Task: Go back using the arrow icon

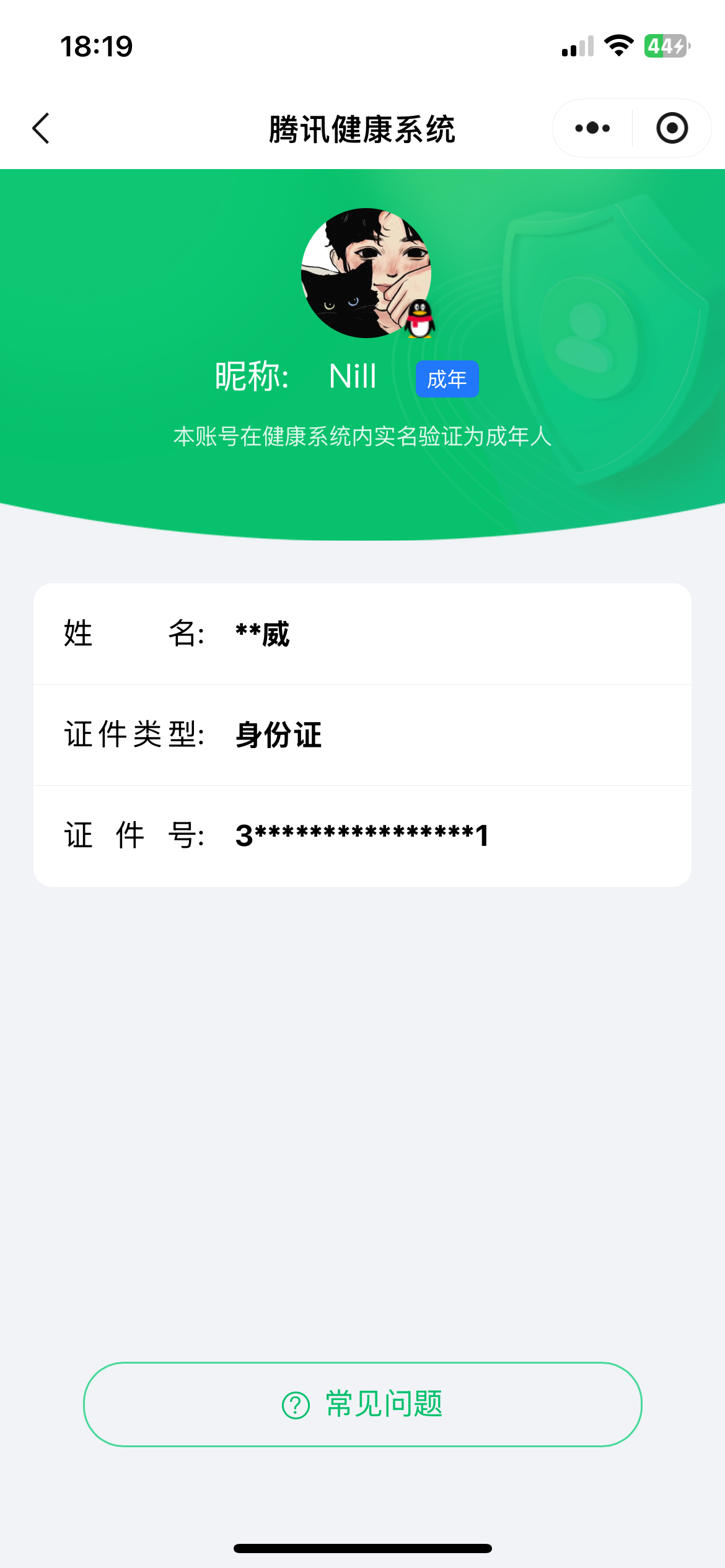Action: point(41,129)
